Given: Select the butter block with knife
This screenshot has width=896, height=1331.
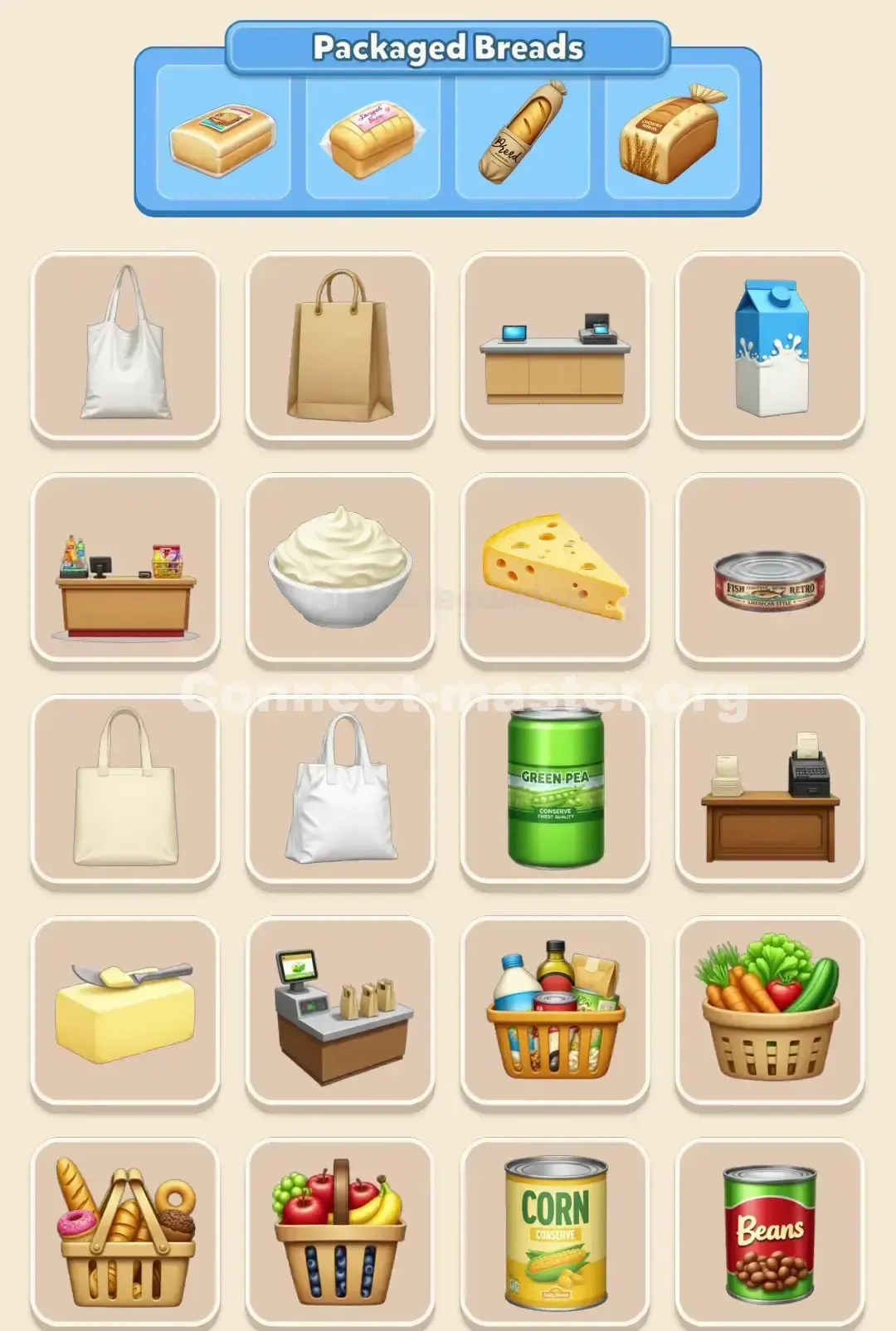Looking at the screenshot, I should coord(125,1011).
